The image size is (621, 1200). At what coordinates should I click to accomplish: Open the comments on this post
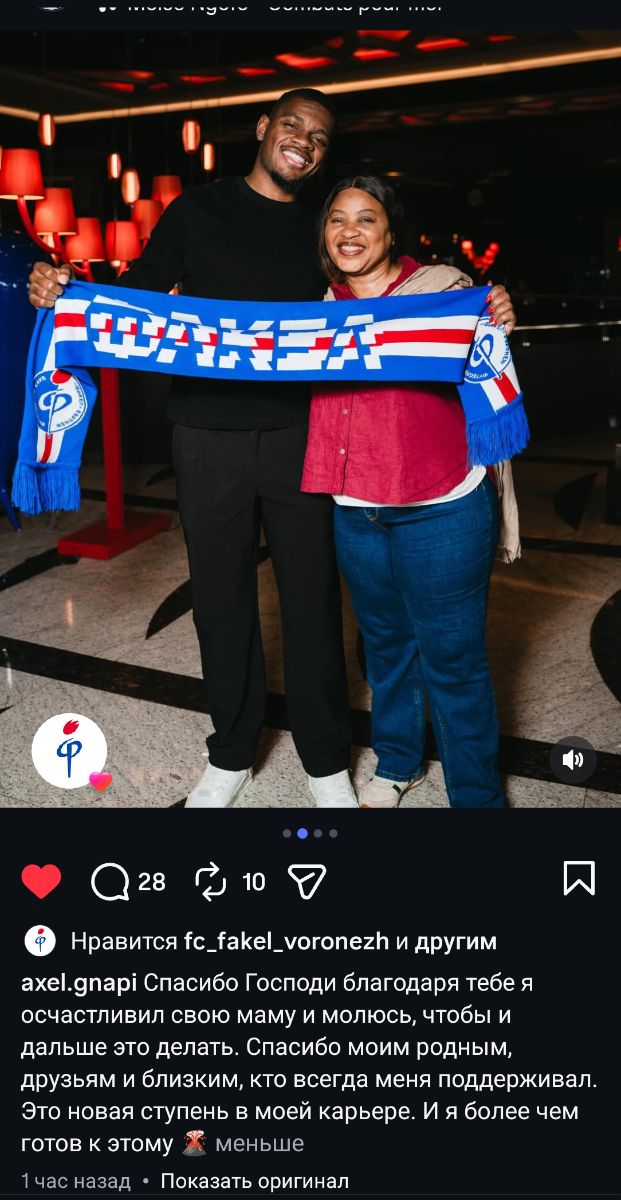[x=110, y=881]
